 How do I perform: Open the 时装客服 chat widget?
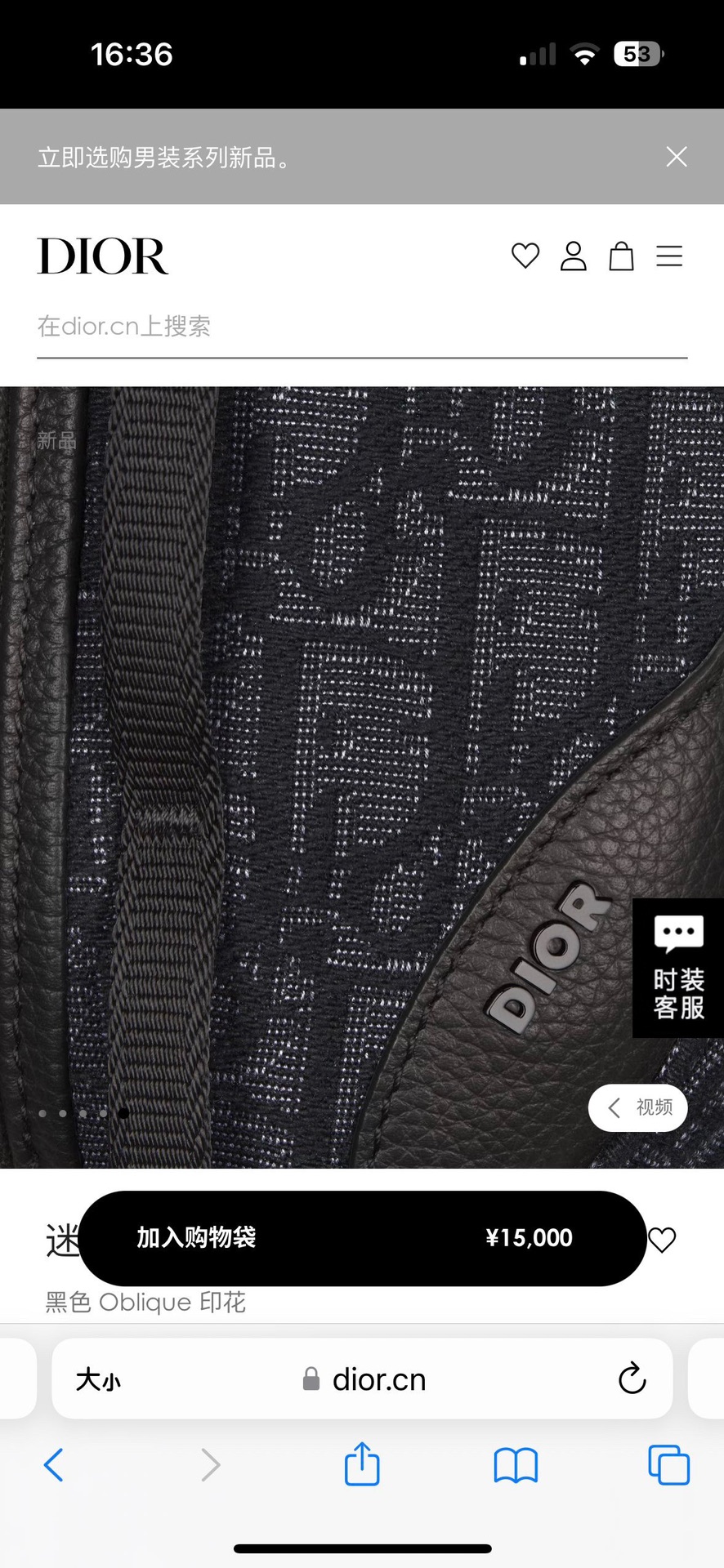coord(678,968)
